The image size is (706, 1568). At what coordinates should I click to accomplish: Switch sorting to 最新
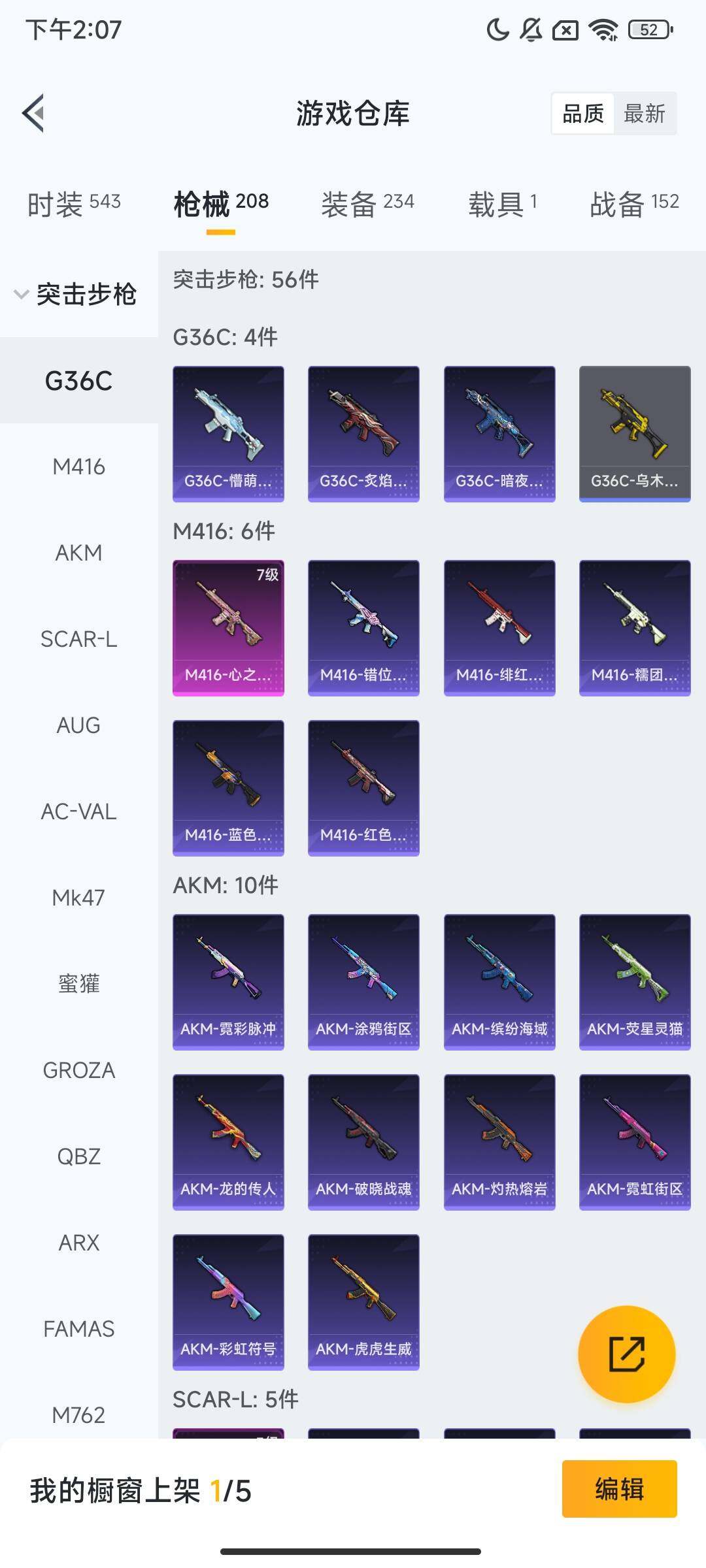[x=644, y=114]
